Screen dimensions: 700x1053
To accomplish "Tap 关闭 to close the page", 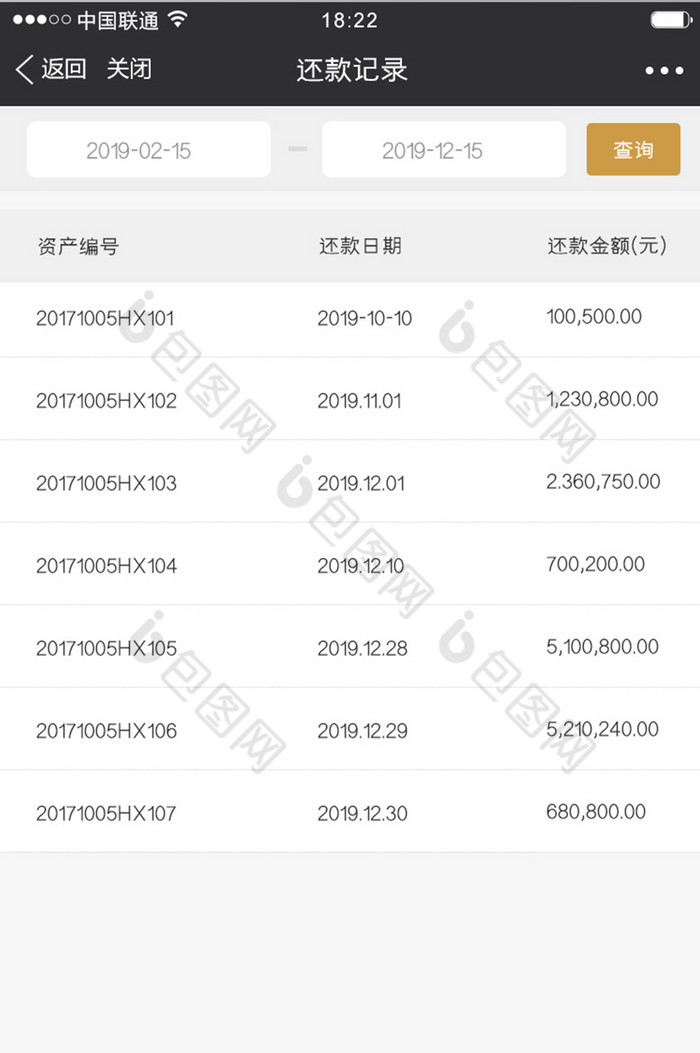I will (x=130, y=69).
